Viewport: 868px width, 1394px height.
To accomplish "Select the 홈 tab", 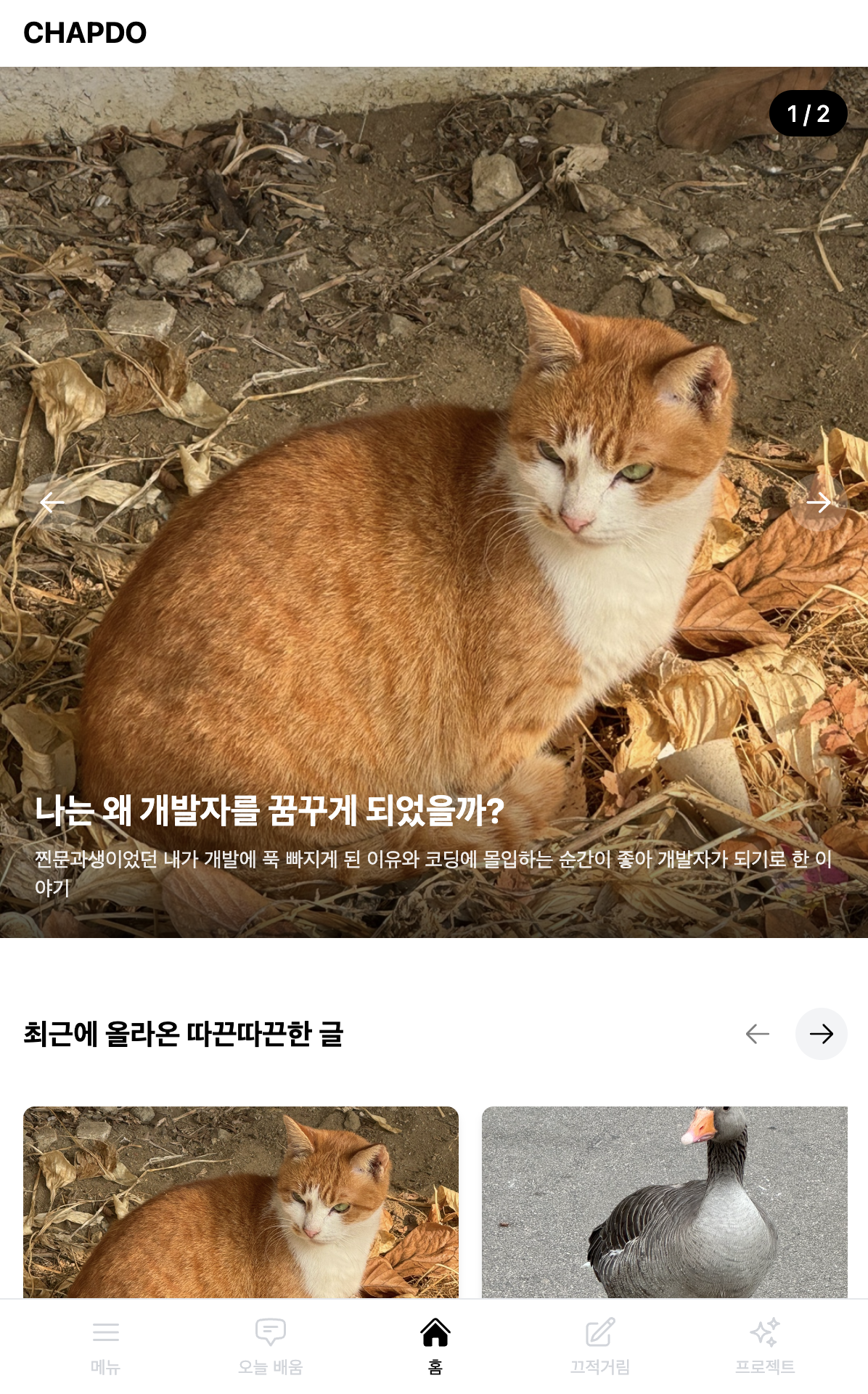I will click(435, 1347).
